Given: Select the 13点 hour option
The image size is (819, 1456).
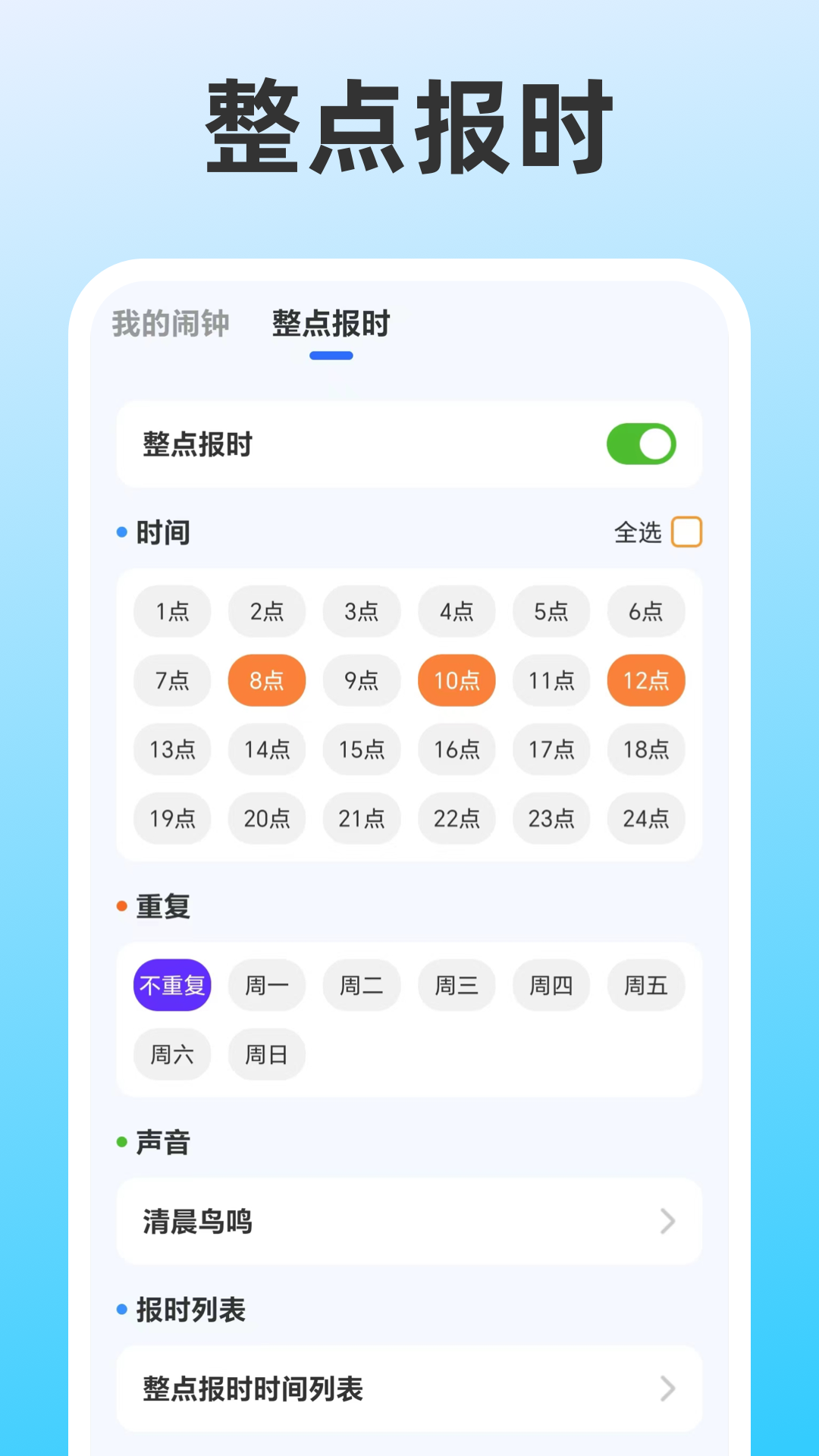Looking at the screenshot, I should [x=172, y=749].
